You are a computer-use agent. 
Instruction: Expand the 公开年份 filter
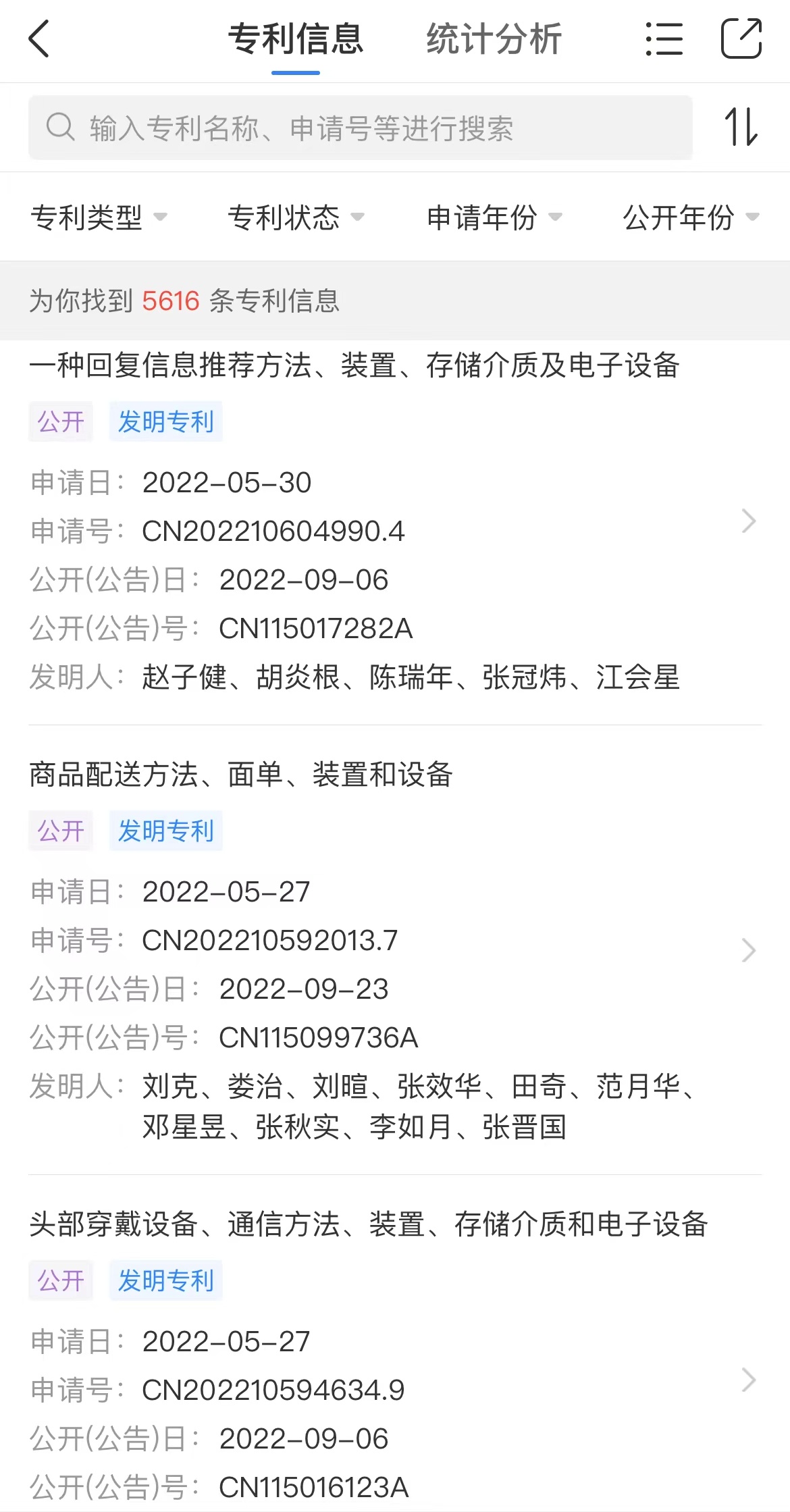coord(691,217)
